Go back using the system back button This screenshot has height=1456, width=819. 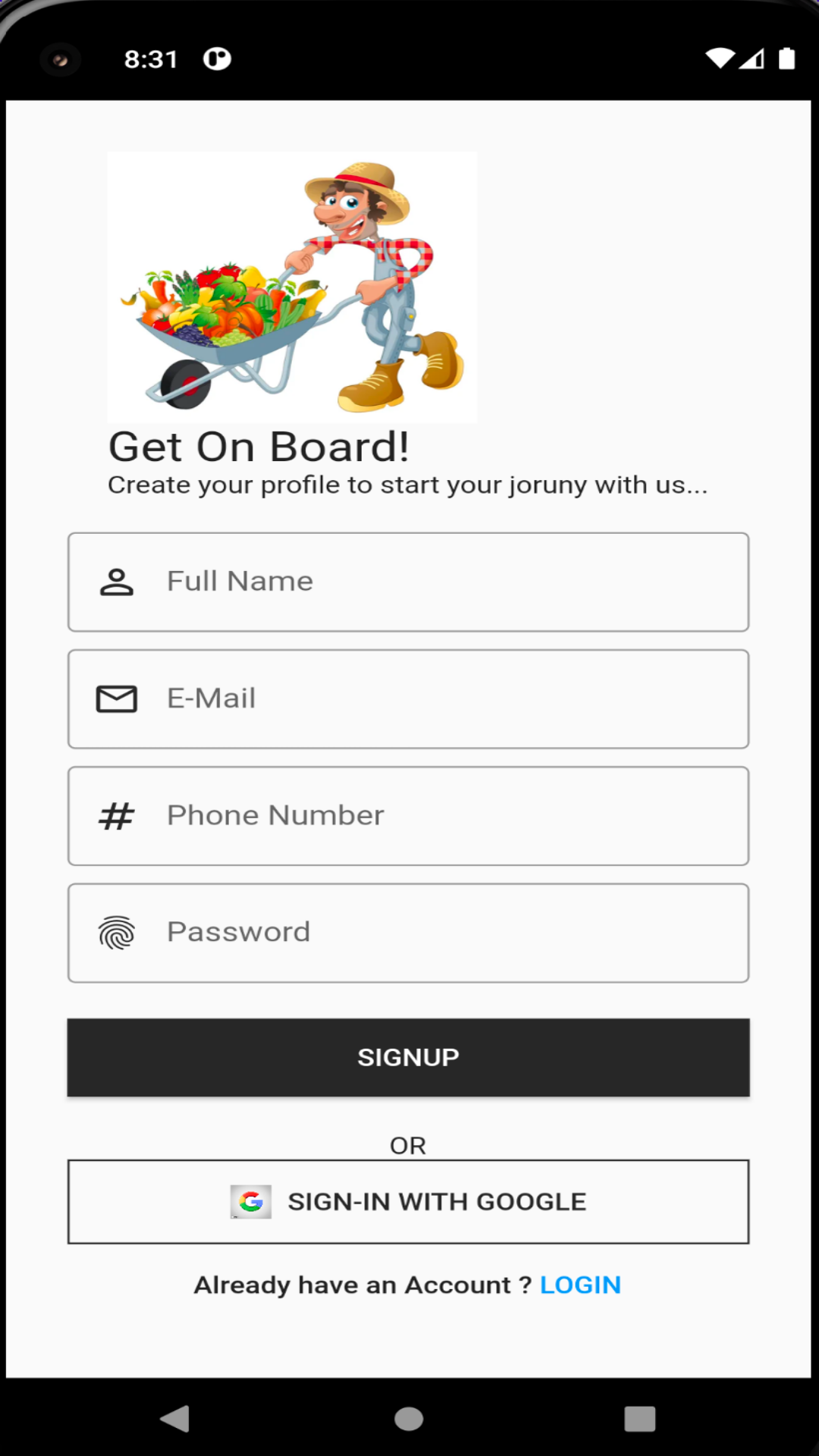(175, 1418)
